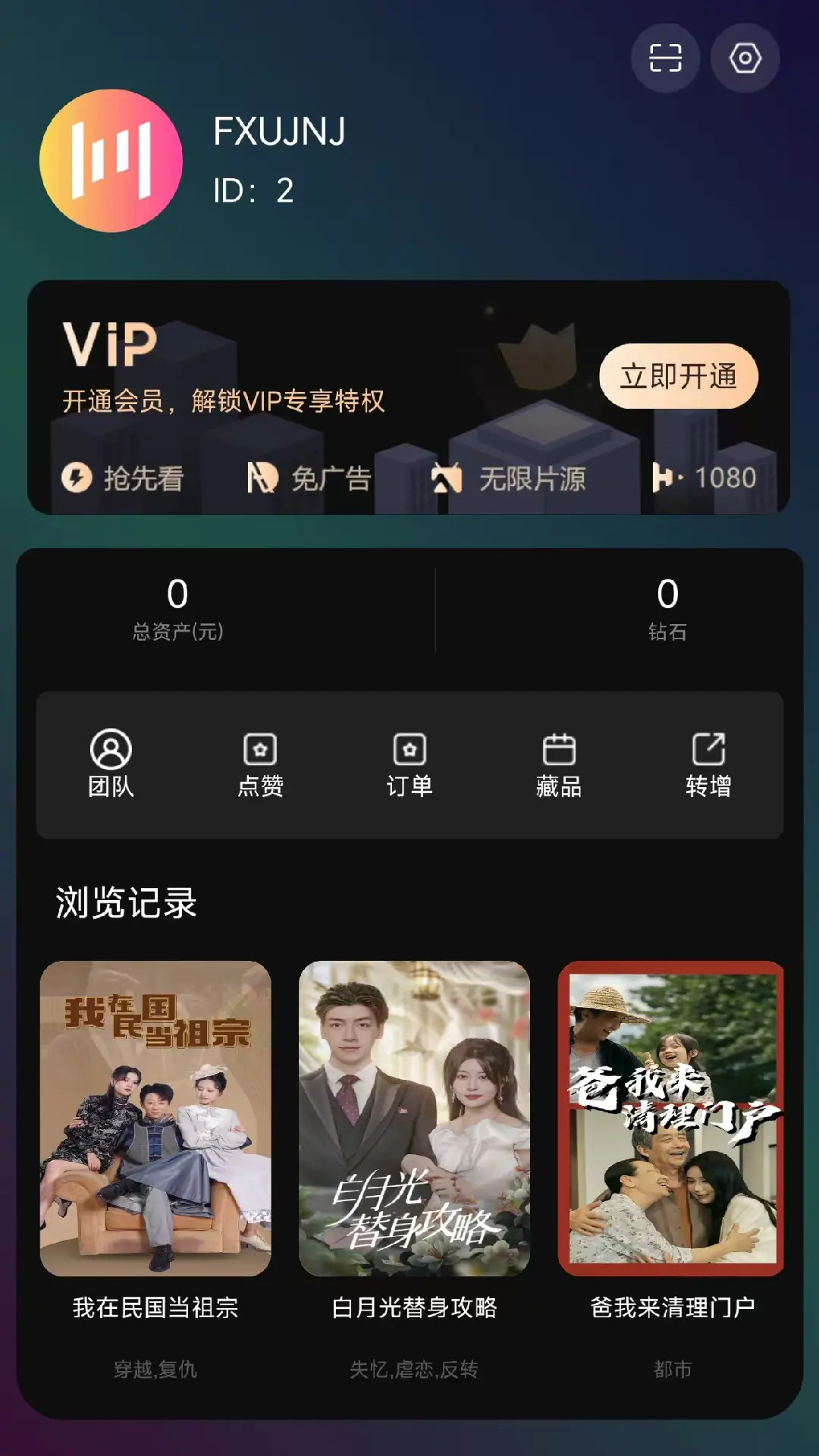Open 藏品 collectibles
819x1456 pixels.
(559, 764)
